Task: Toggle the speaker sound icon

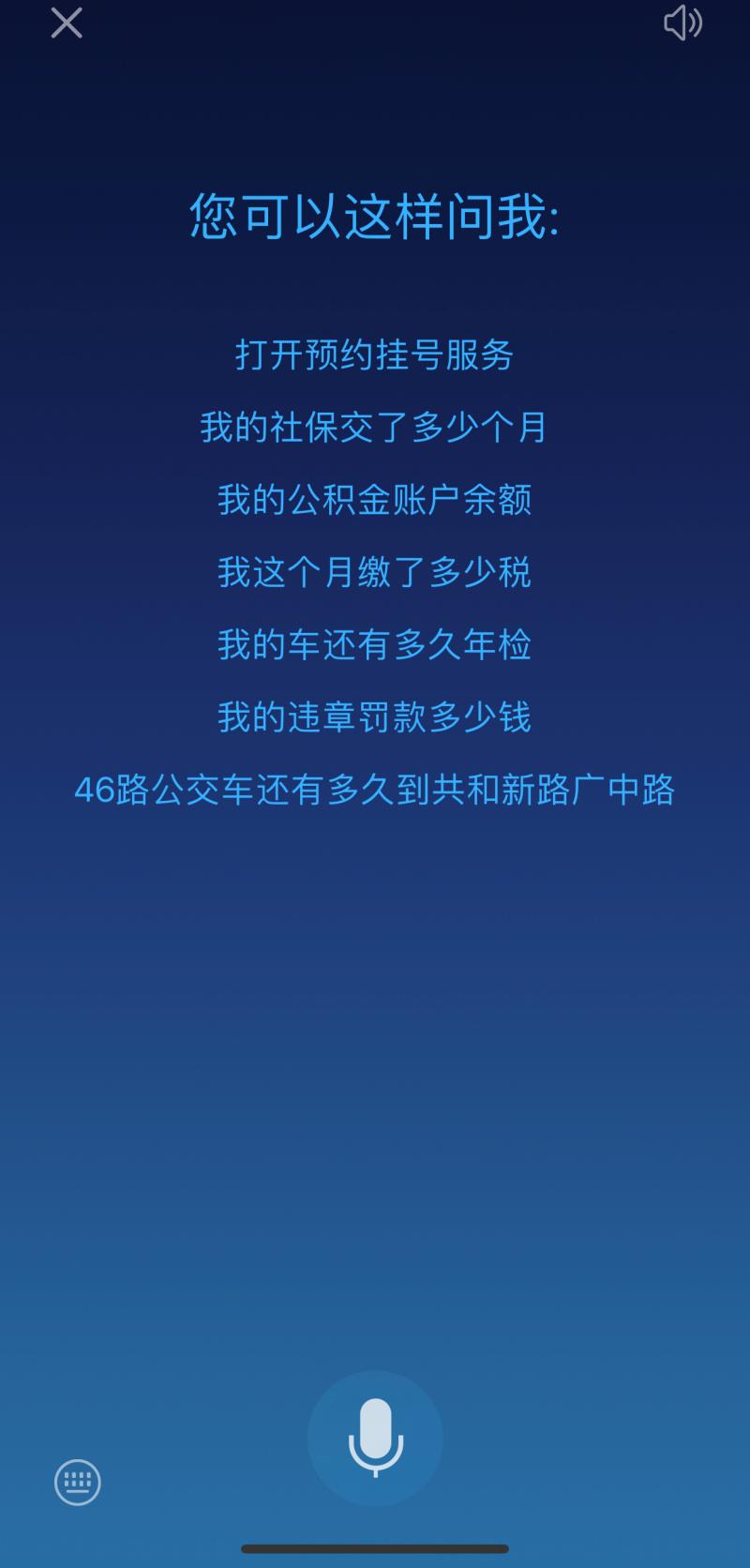Action: (x=682, y=23)
